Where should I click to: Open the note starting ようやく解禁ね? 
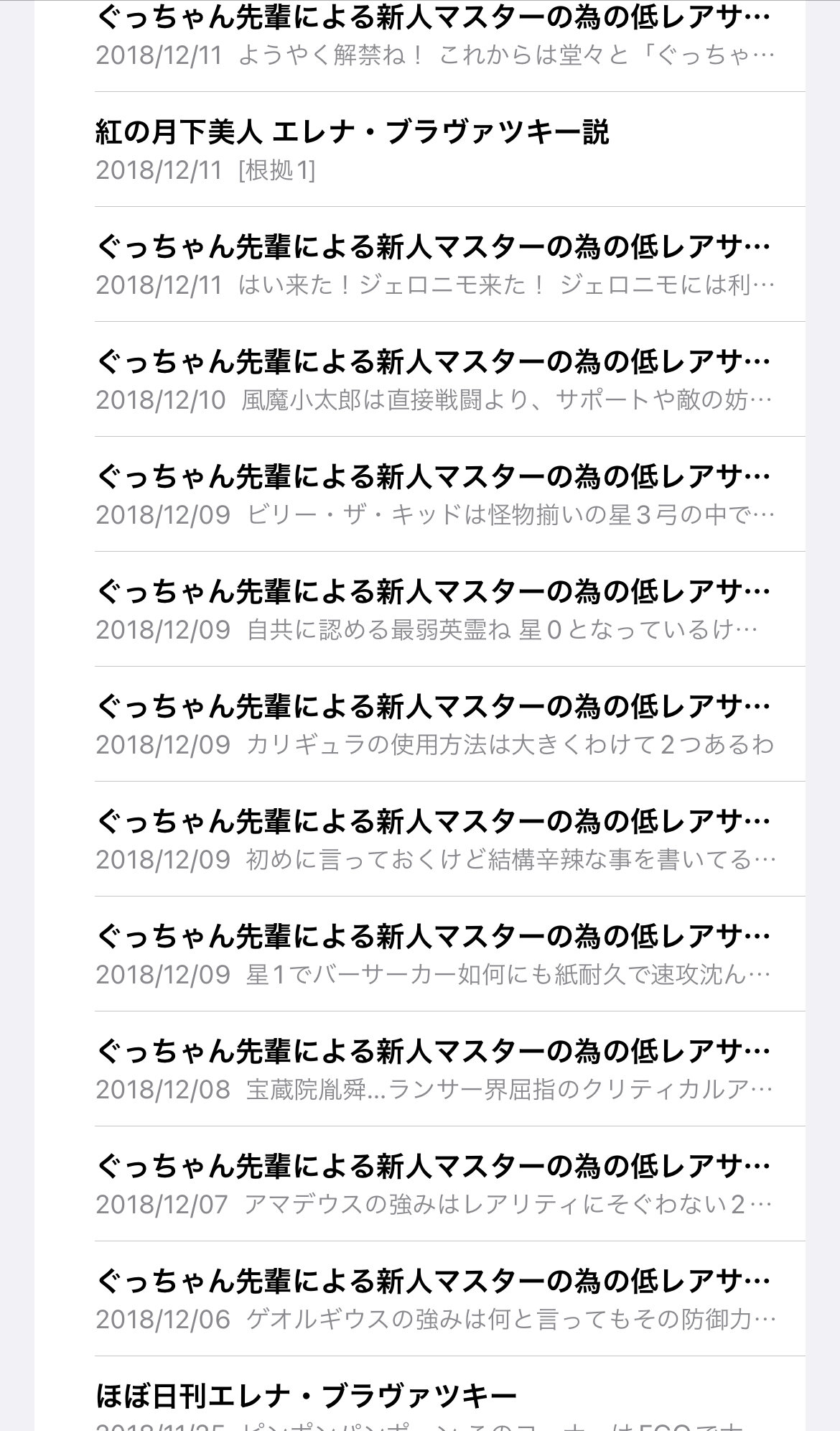tap(434, 36)
